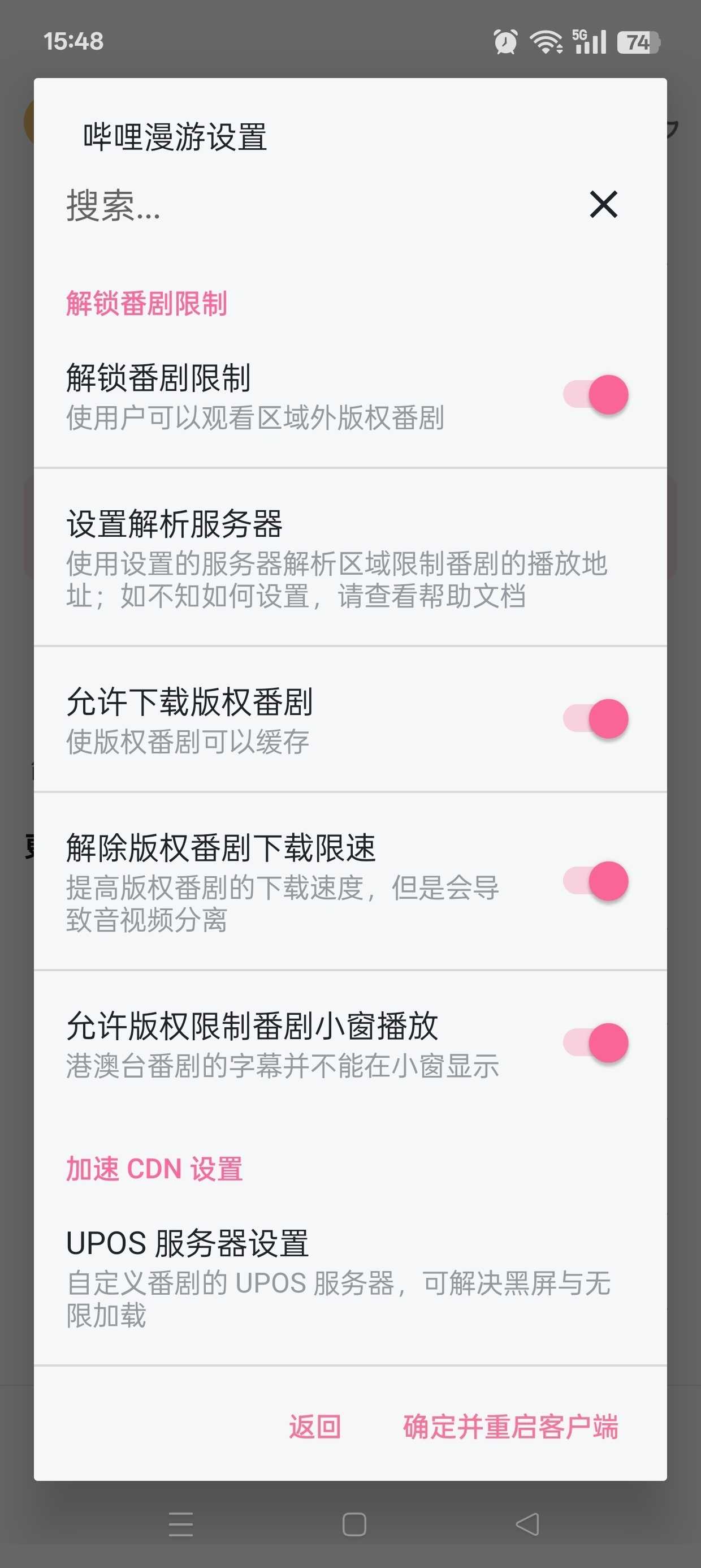
Task: Toggle 允许版权限制番剧小窗播放 switch
Action: click(x=595, y=1043)
